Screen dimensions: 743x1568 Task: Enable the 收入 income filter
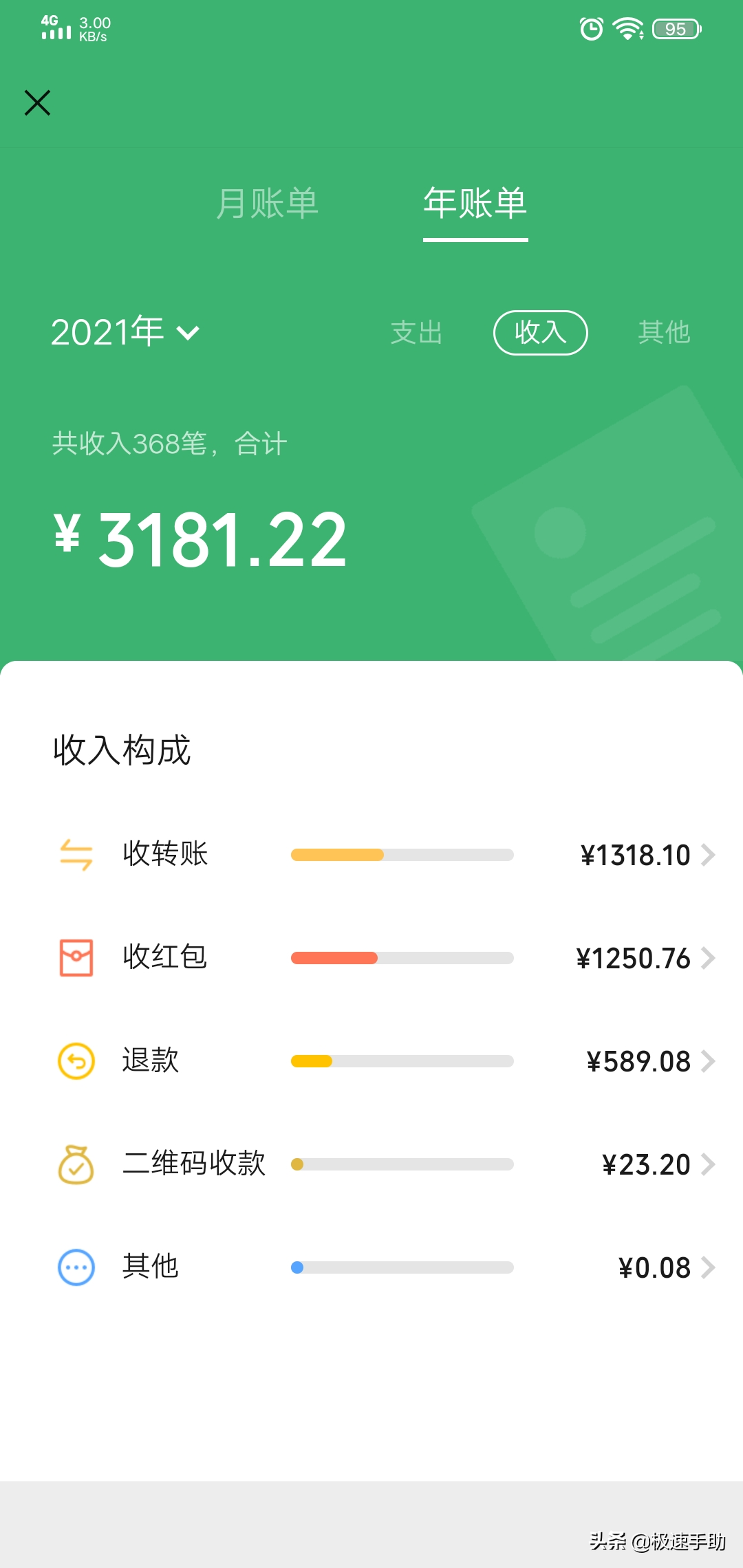(541, 332)
